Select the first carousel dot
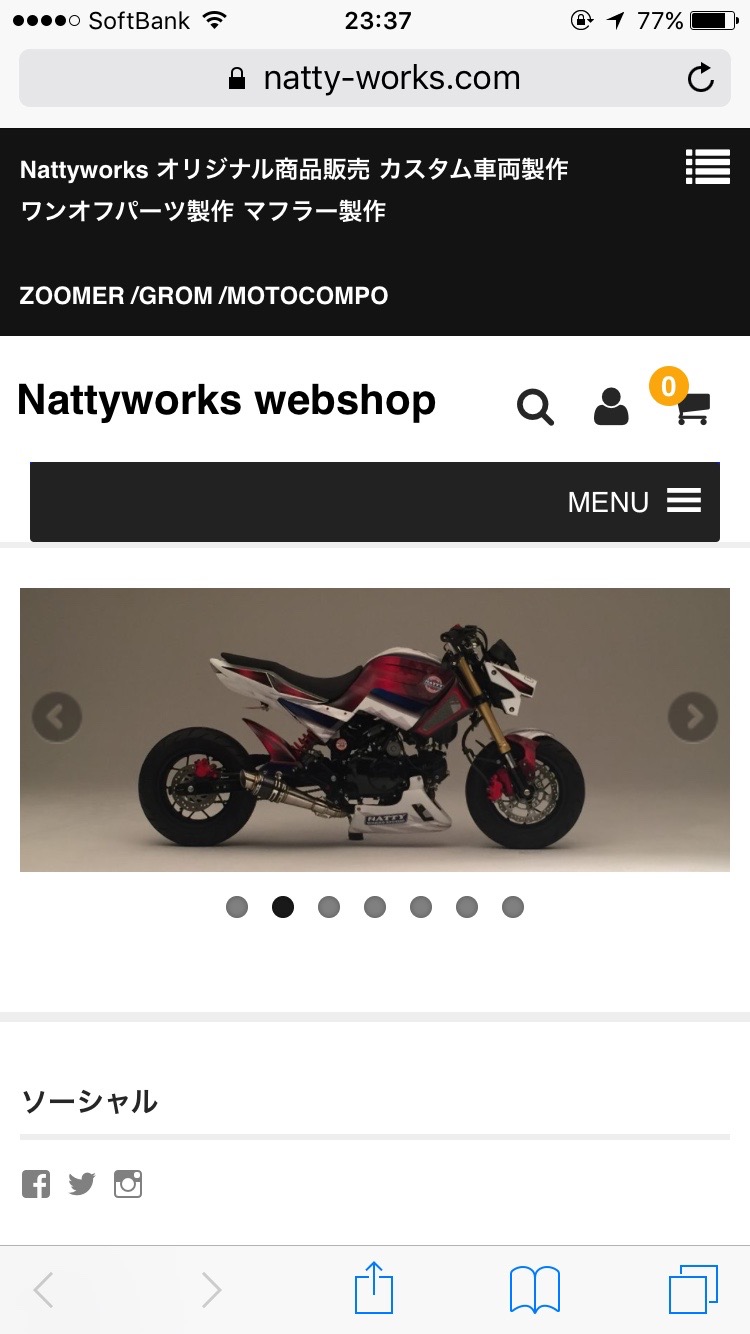750x1334 pixels. click(237, 907)
